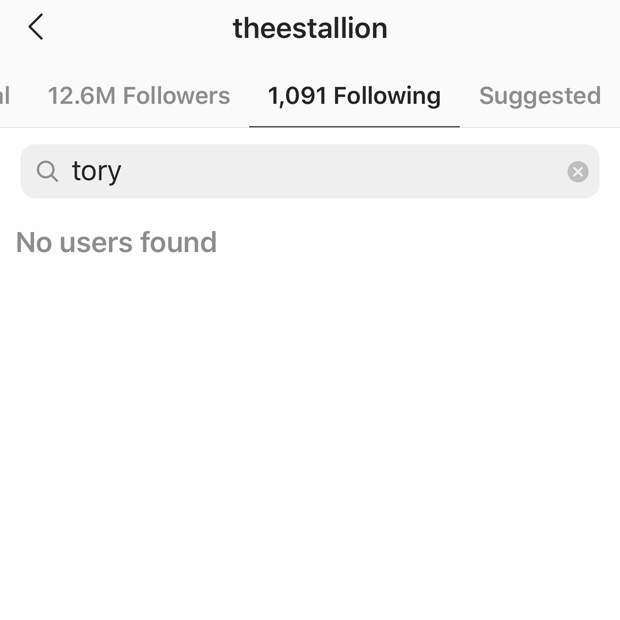Tap the search field containing 'tory'
This screenshot has height=620, width=620.
coord(300,171)
